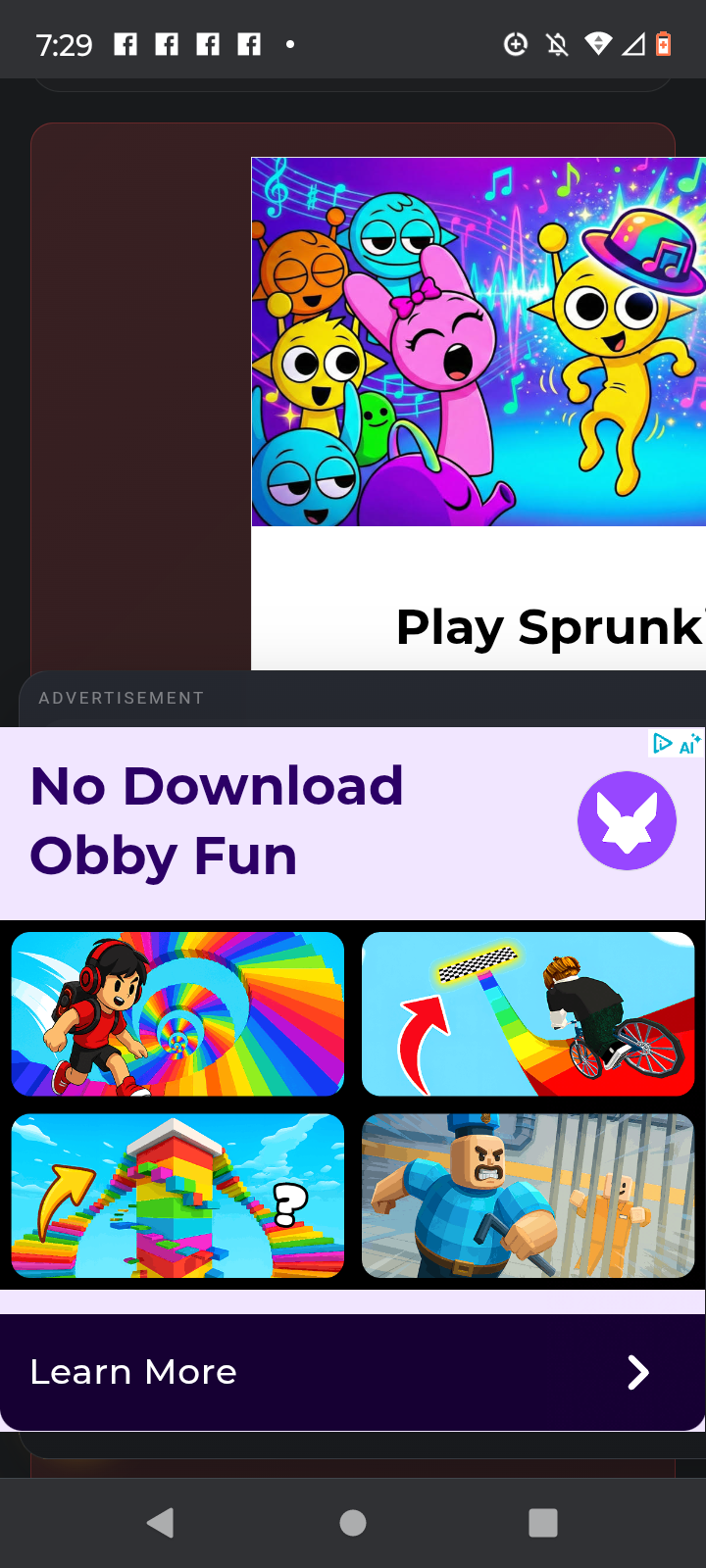This screenshot has width=706, height=1568.
Task: Open the Play Sprunki ad card
Action: pyautogui.click(x=479, y=412)
